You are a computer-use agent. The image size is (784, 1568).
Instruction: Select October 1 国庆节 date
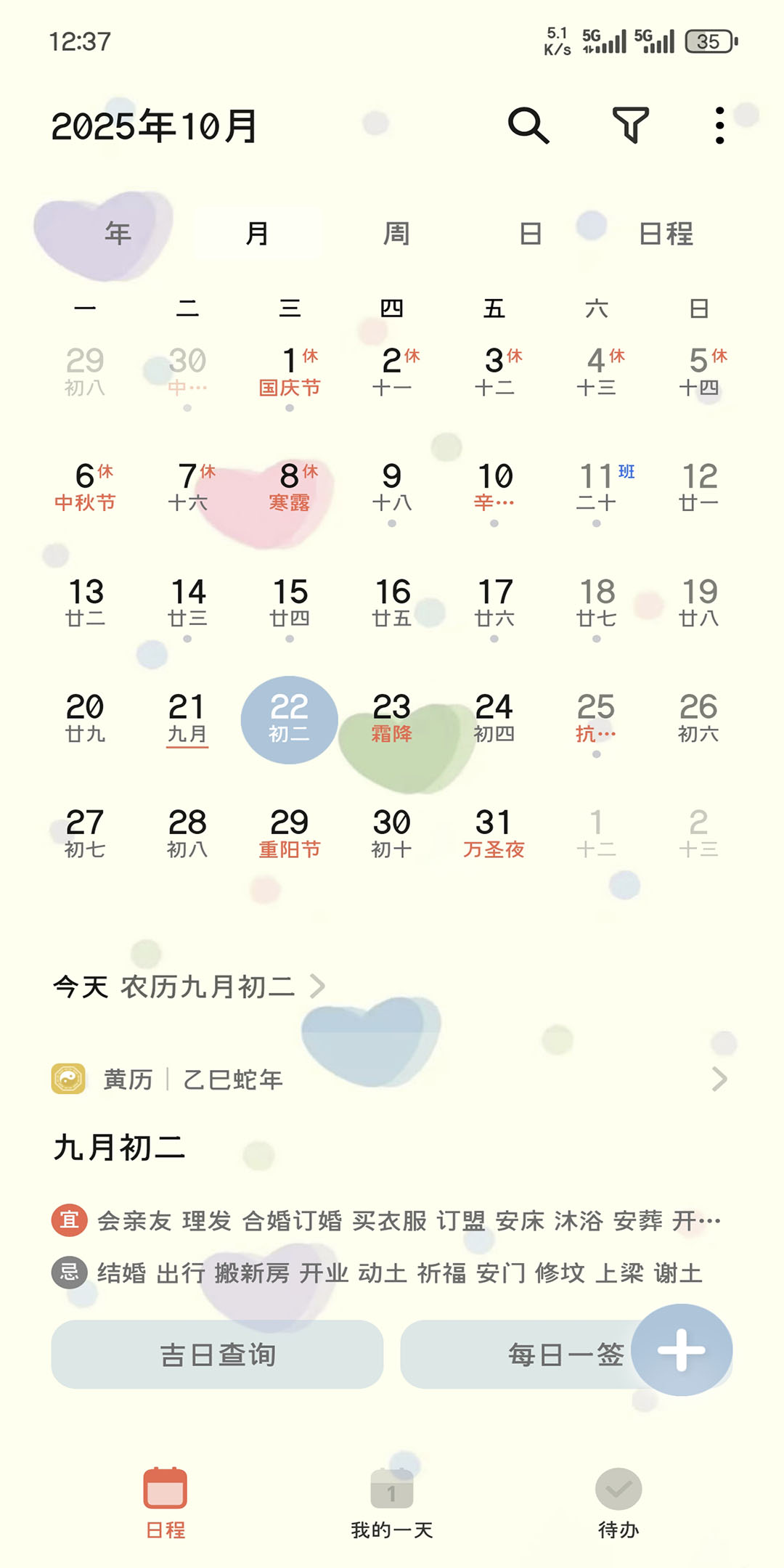click(290, 373)
